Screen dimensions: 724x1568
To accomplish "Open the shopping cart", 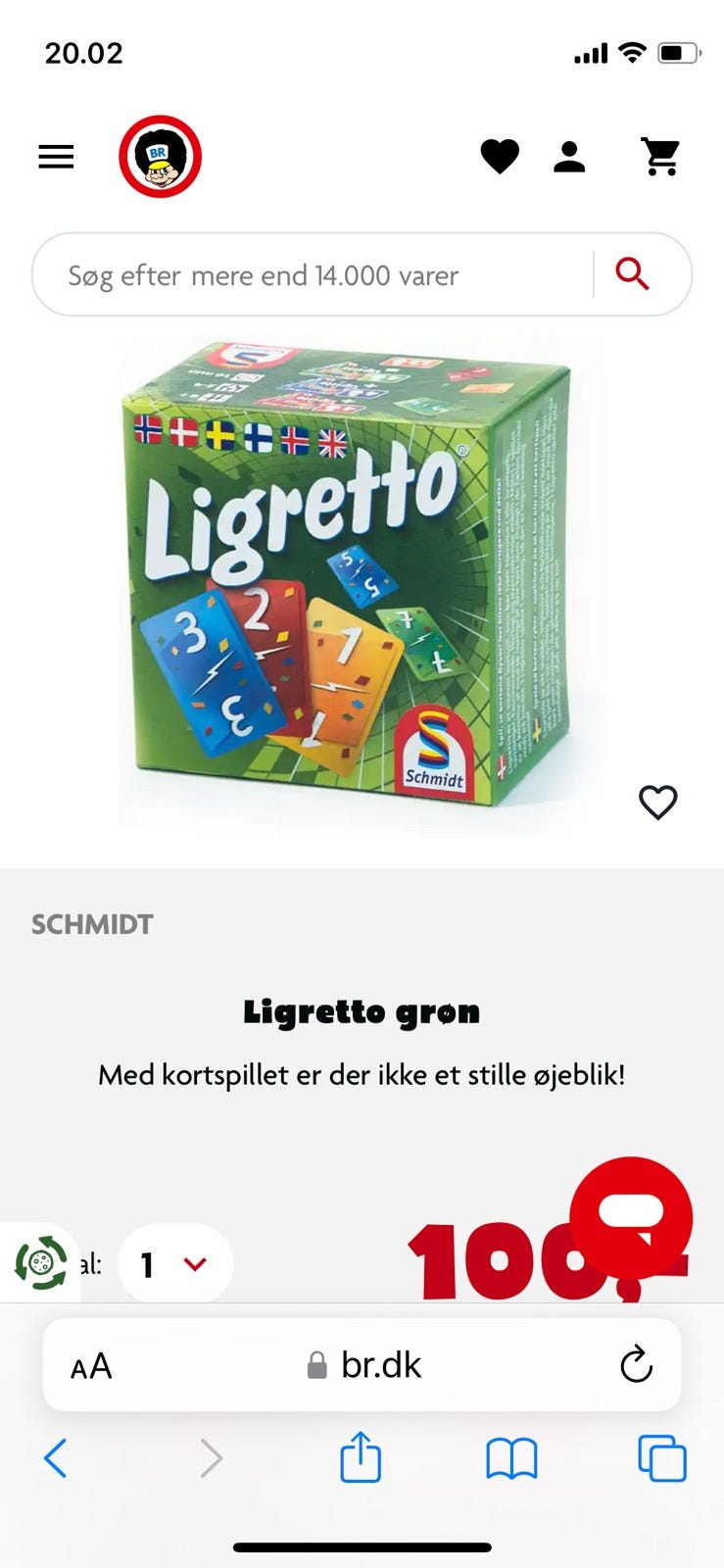I will click(658, 155).
